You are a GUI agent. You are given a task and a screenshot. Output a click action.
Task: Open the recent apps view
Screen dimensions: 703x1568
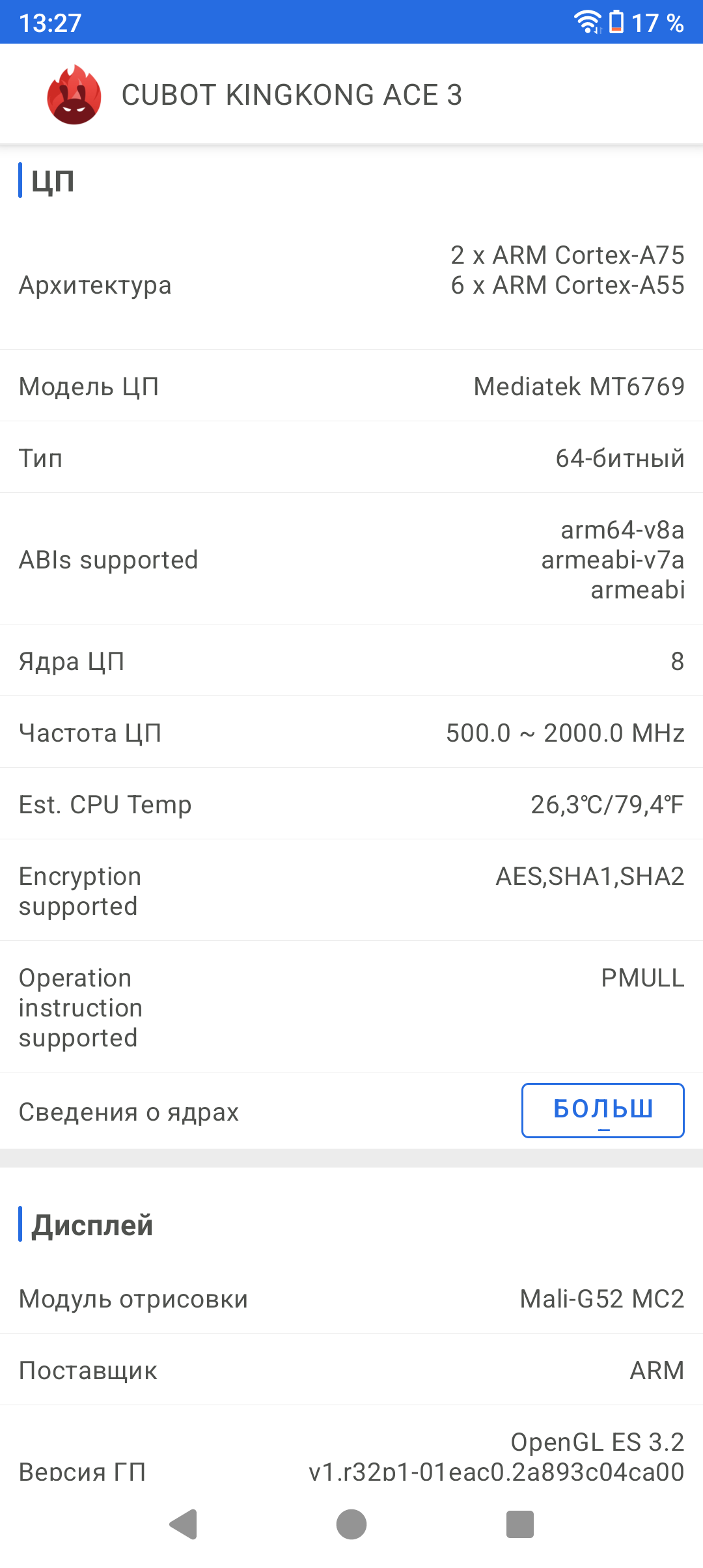pyautogui.click(x=519, y=1524)
